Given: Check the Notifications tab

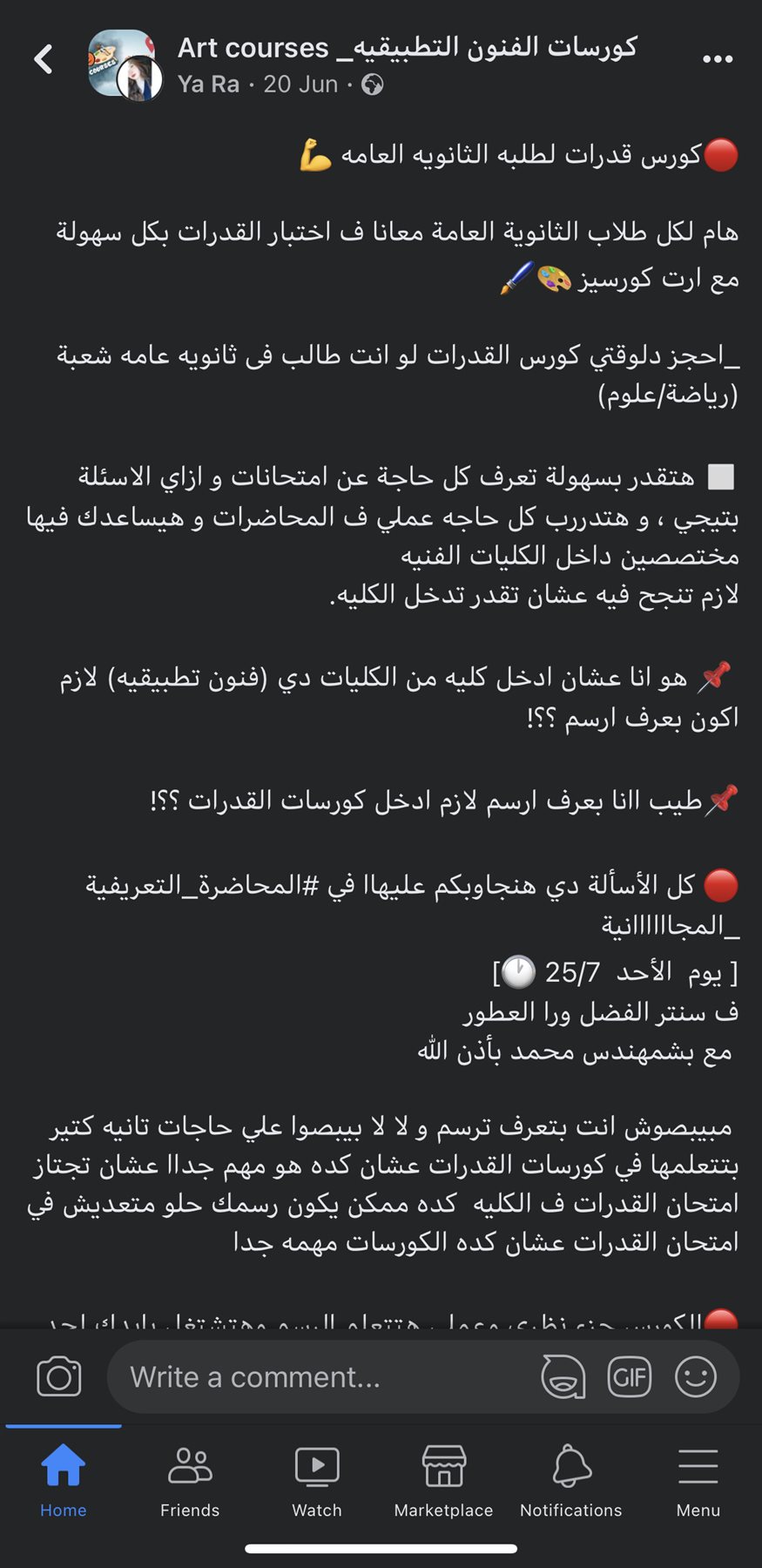Looking at the screenshot, I should pos(571,1479).
